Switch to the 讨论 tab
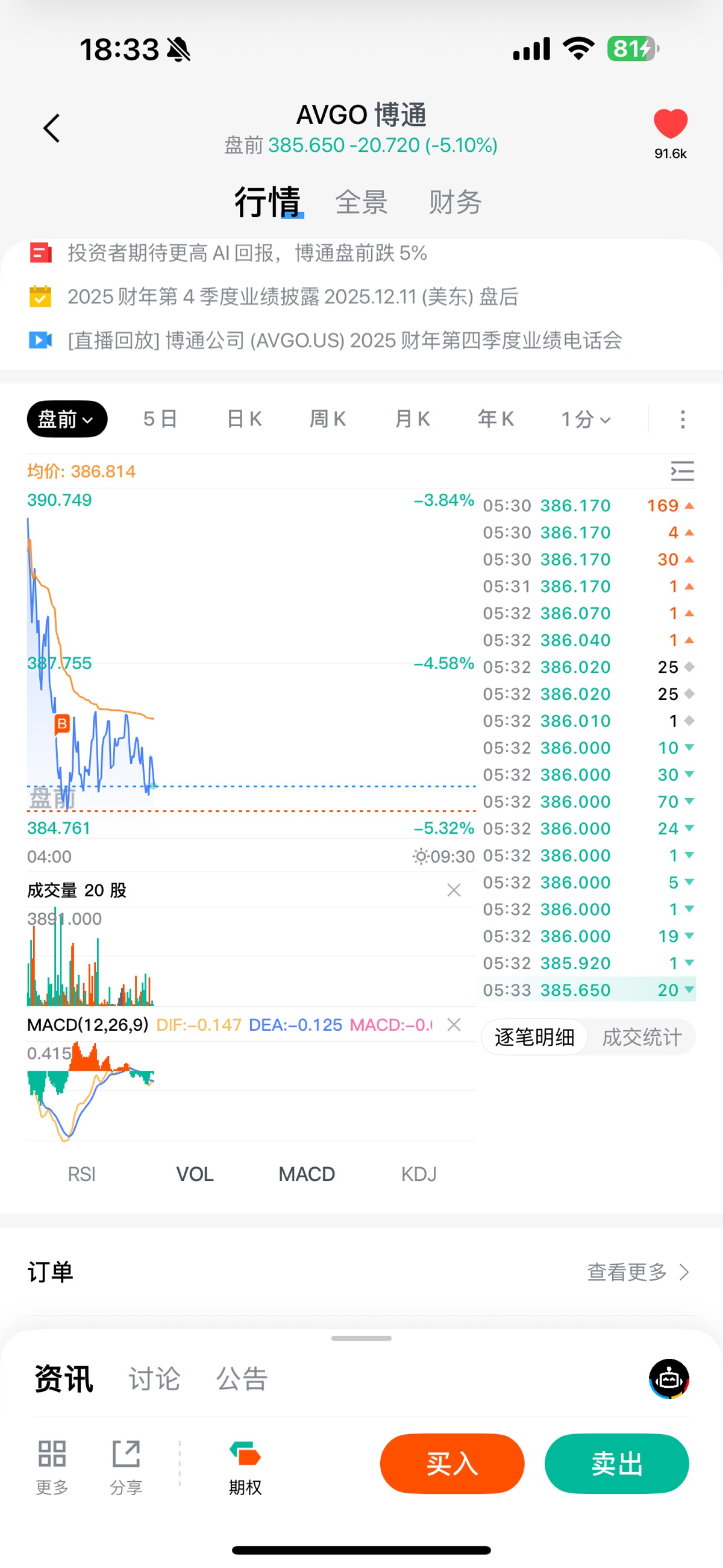Screen dimensions: 723x1568 pyautogui.click(x=154, y=1379)
